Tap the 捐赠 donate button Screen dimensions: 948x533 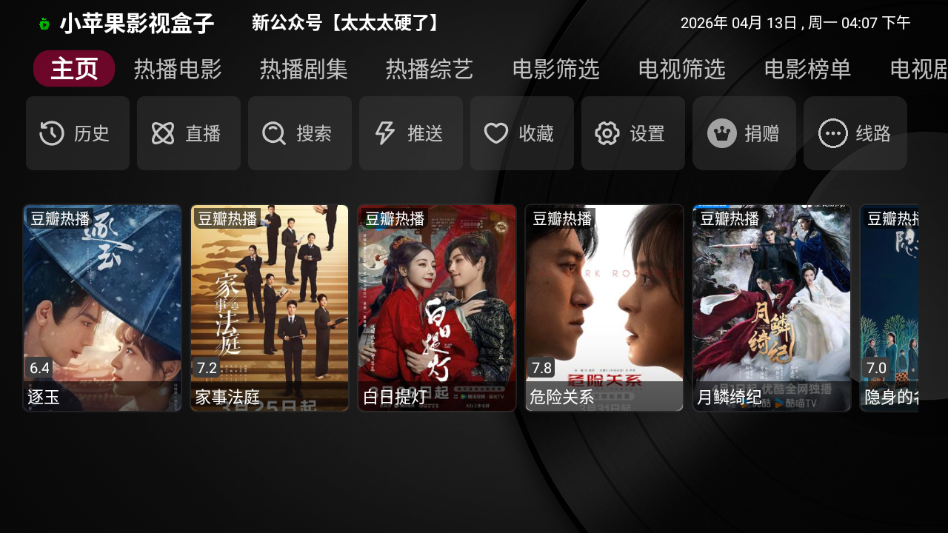tap(743, 133)
